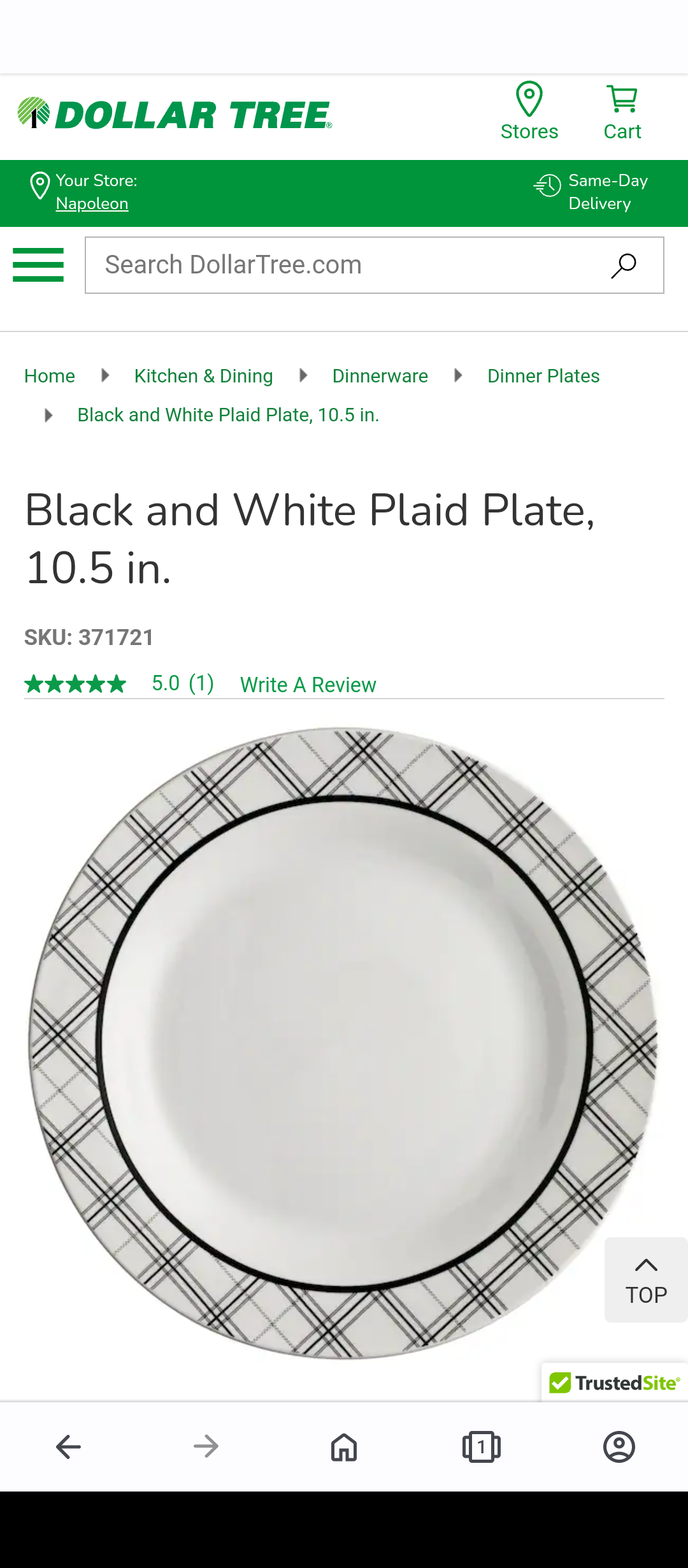Screen dimensions: 688x1568
Task: Go to Home breadcrumb
Action: (x=50, y=376)
